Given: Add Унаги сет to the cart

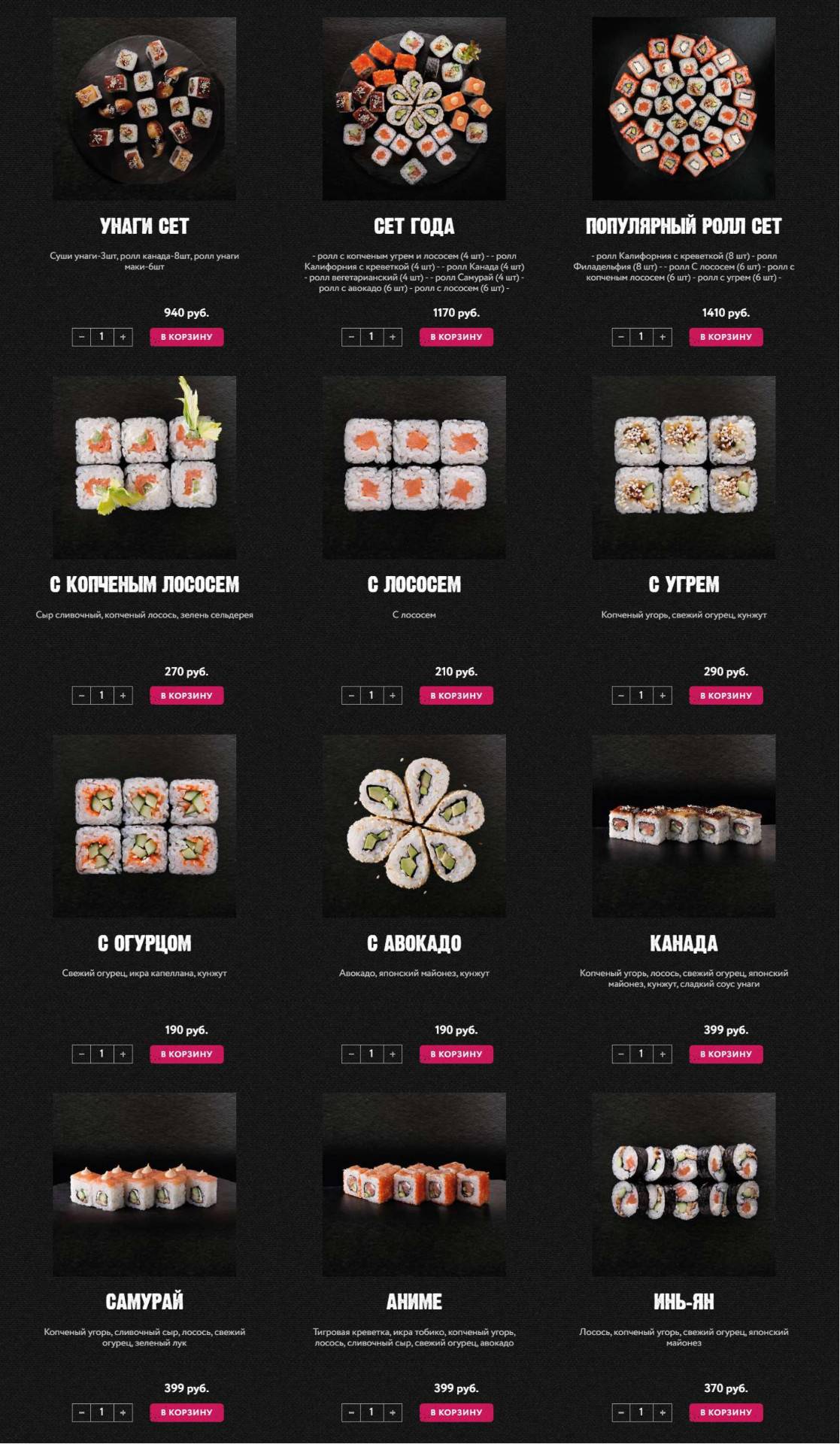Looking at the screenshot, I should 186,337.
